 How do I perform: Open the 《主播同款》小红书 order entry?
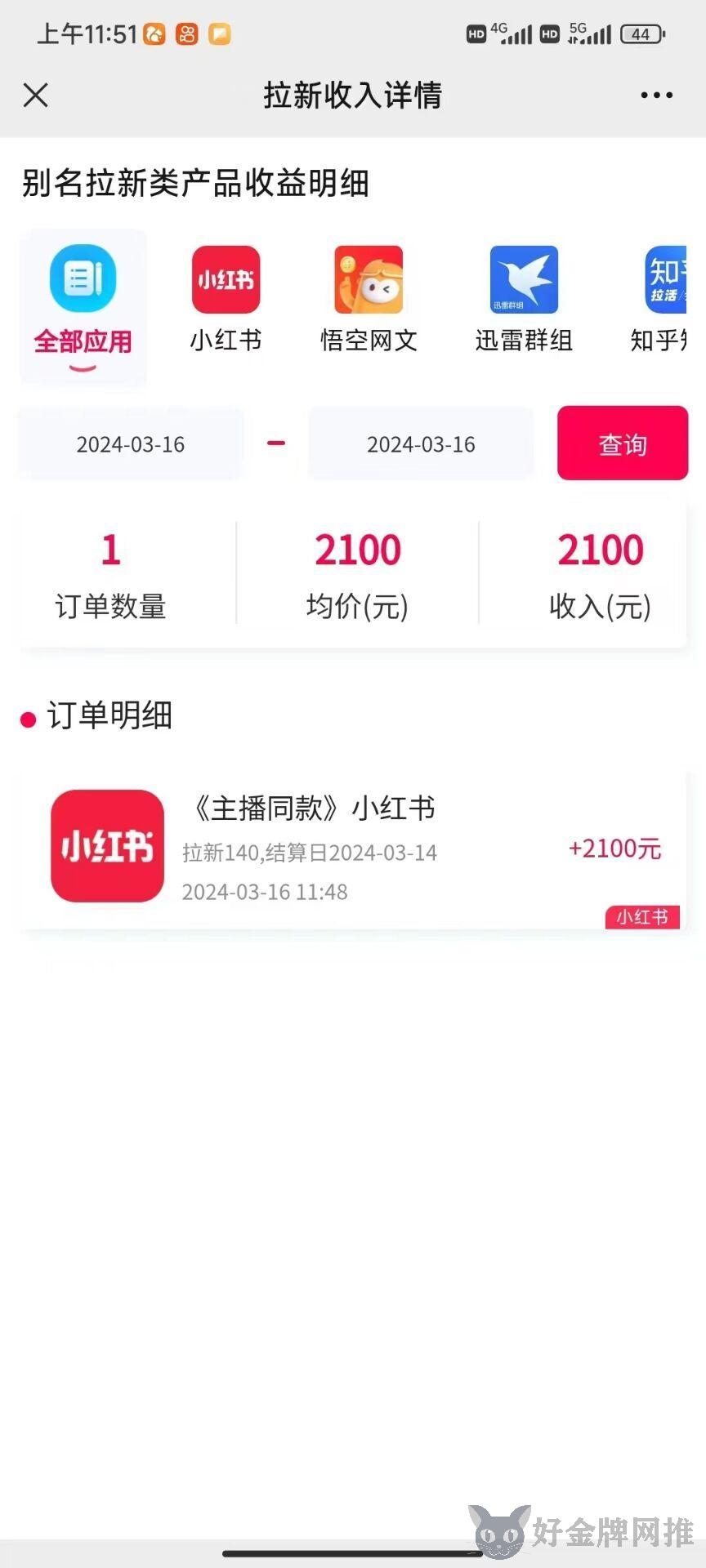point(353,849)
